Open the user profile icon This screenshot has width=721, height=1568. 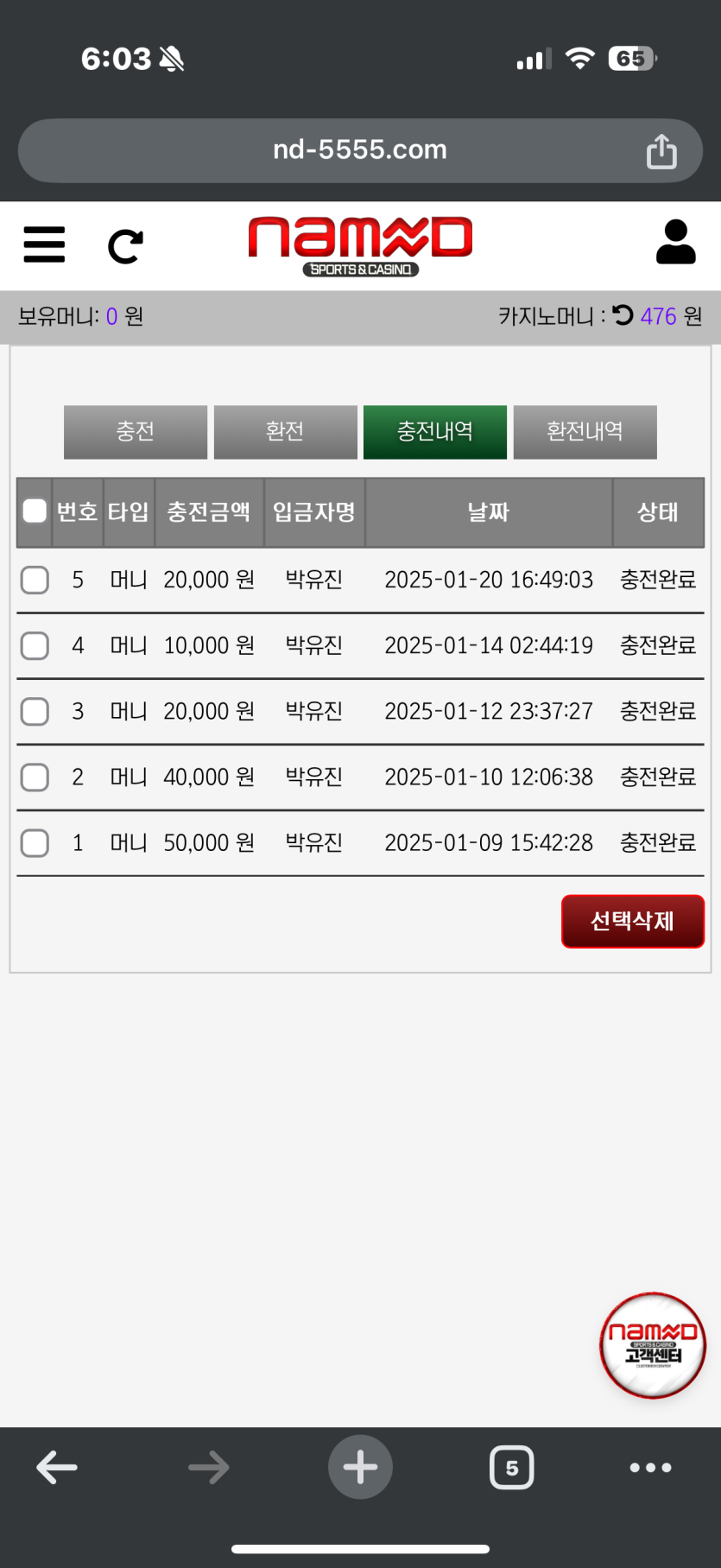tap(675, 242)
